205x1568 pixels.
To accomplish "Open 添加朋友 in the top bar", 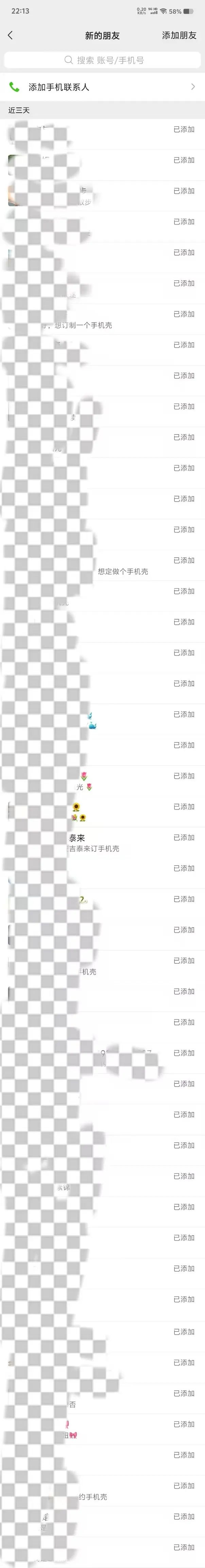I will click(x=179, y=35).
